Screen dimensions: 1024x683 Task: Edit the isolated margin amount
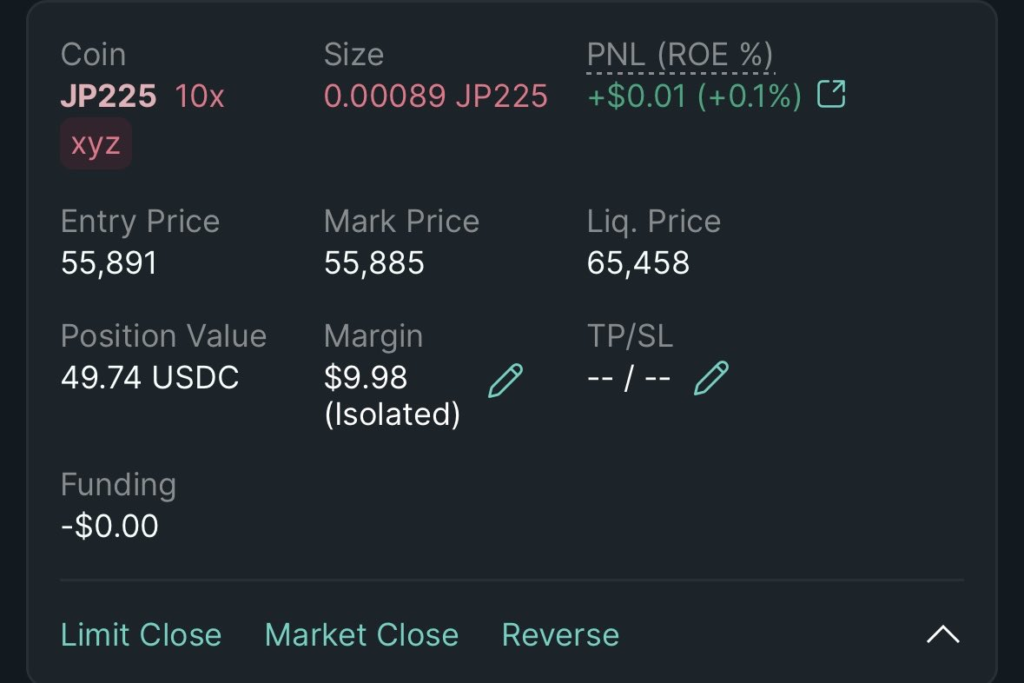click(x=505, y=380)
